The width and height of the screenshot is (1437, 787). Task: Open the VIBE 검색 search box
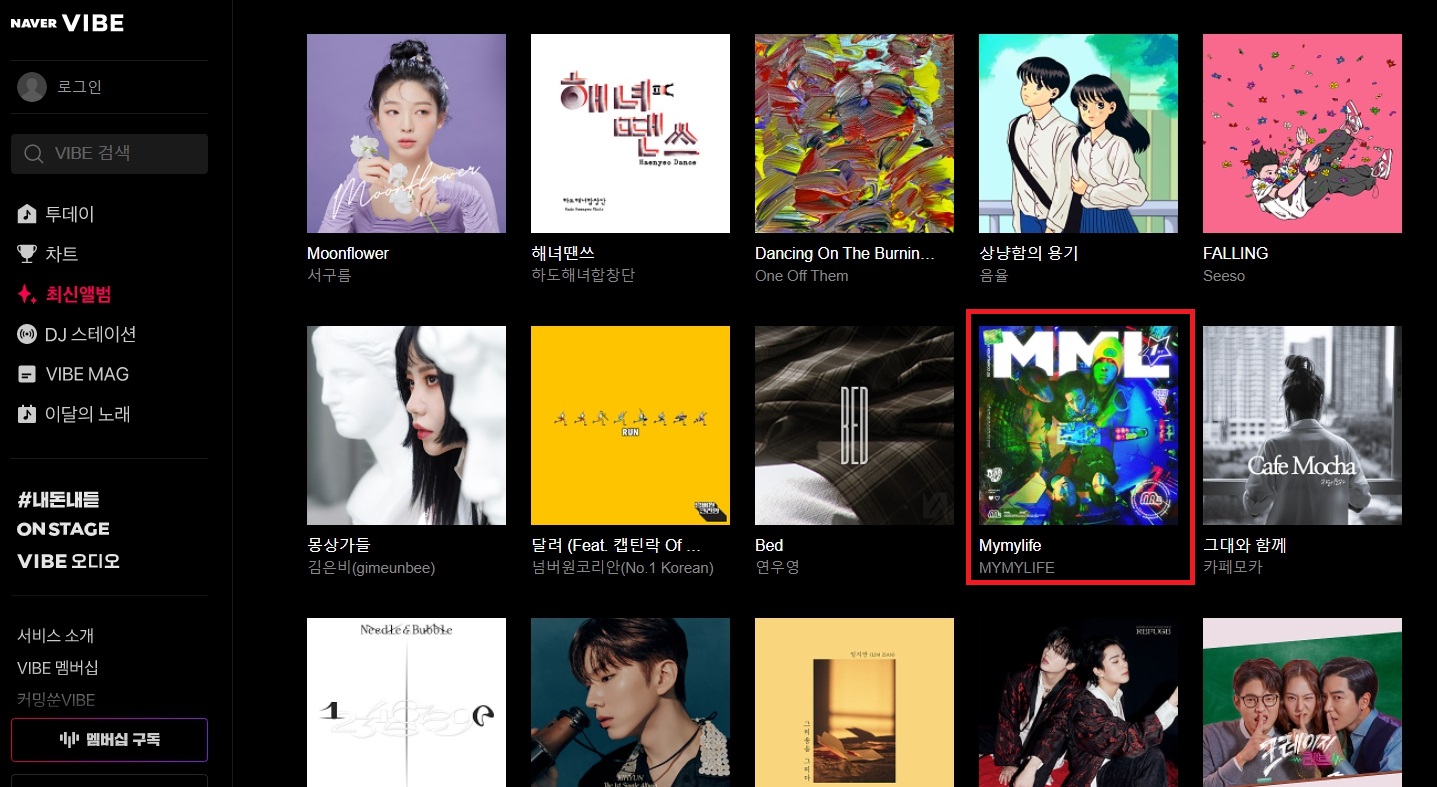pos(110,154)
